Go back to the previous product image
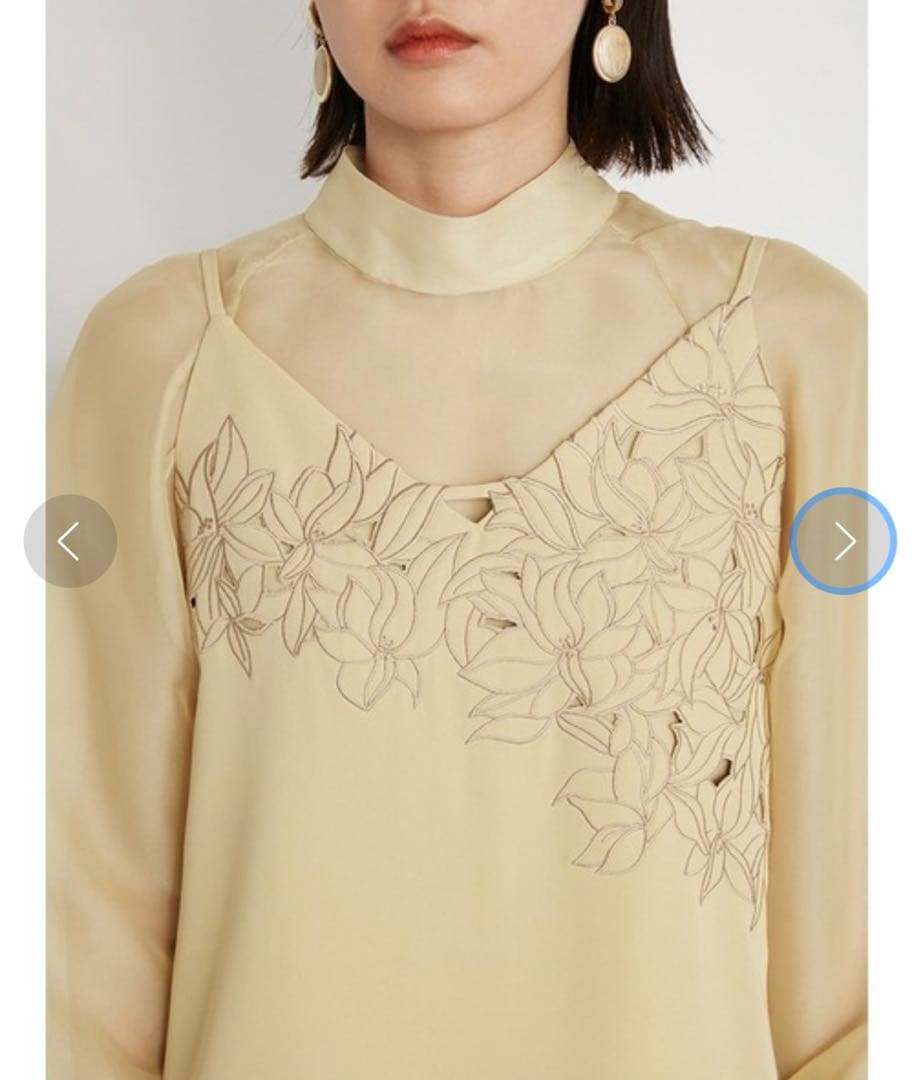 pyautogui.click(x=70, y=541)
